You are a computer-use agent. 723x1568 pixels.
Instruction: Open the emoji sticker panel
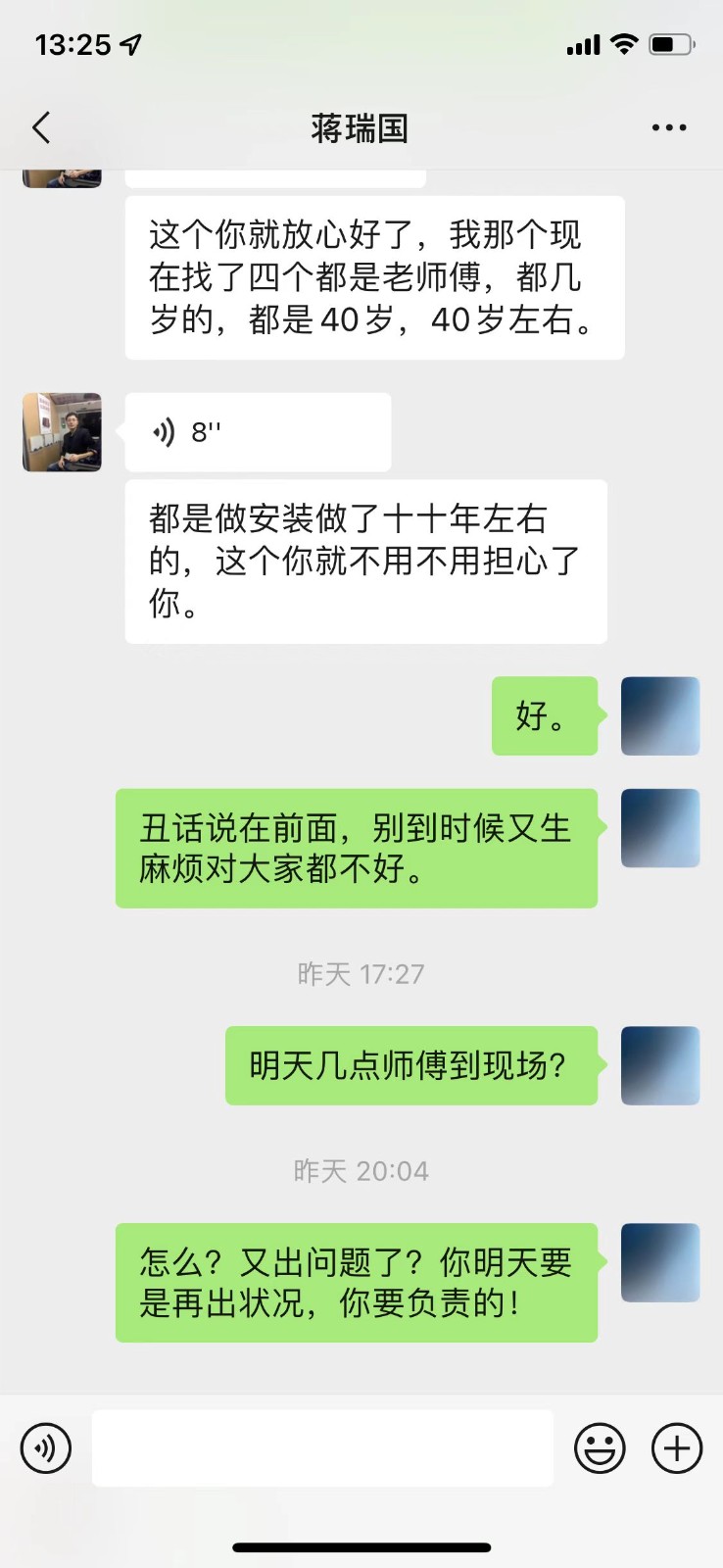(x=599, y=1448)
